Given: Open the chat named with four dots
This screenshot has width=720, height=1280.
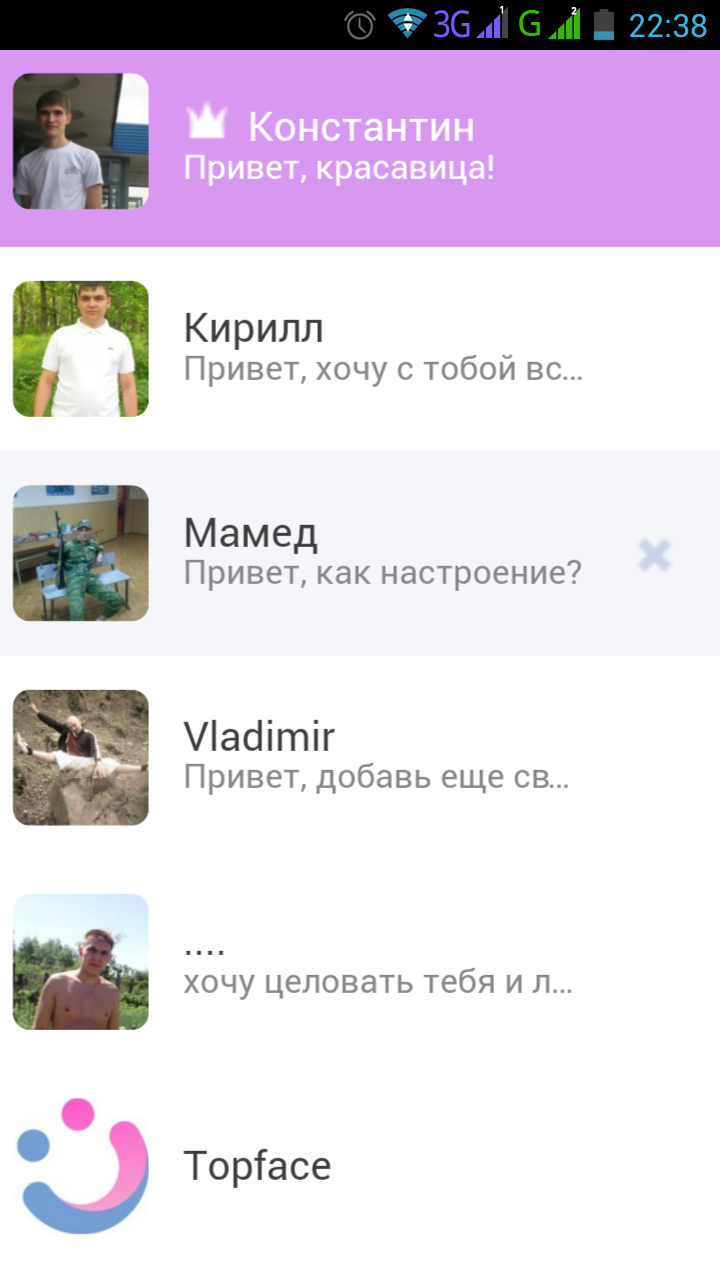Looking at the screenshot, I should [380, 962].
